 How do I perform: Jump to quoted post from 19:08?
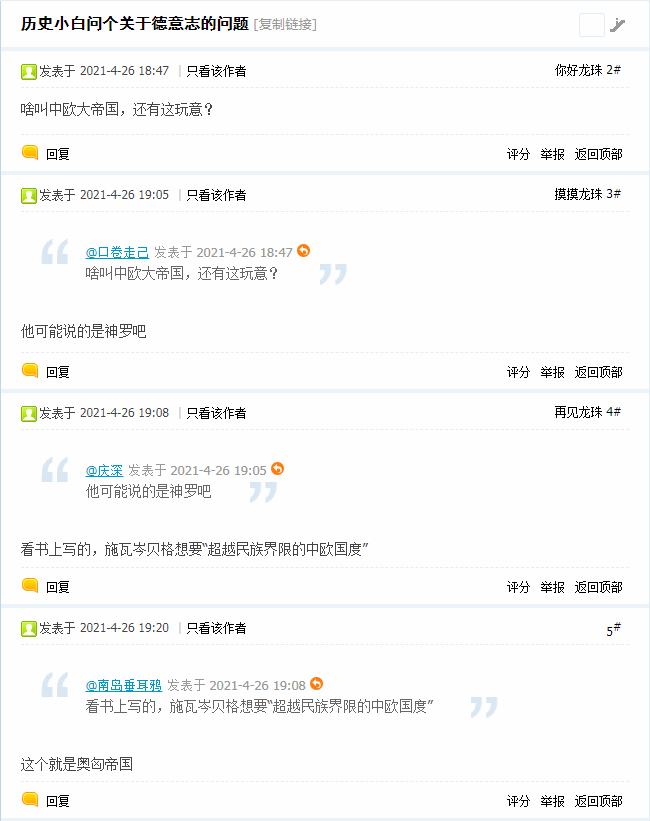tap(317, 684)
